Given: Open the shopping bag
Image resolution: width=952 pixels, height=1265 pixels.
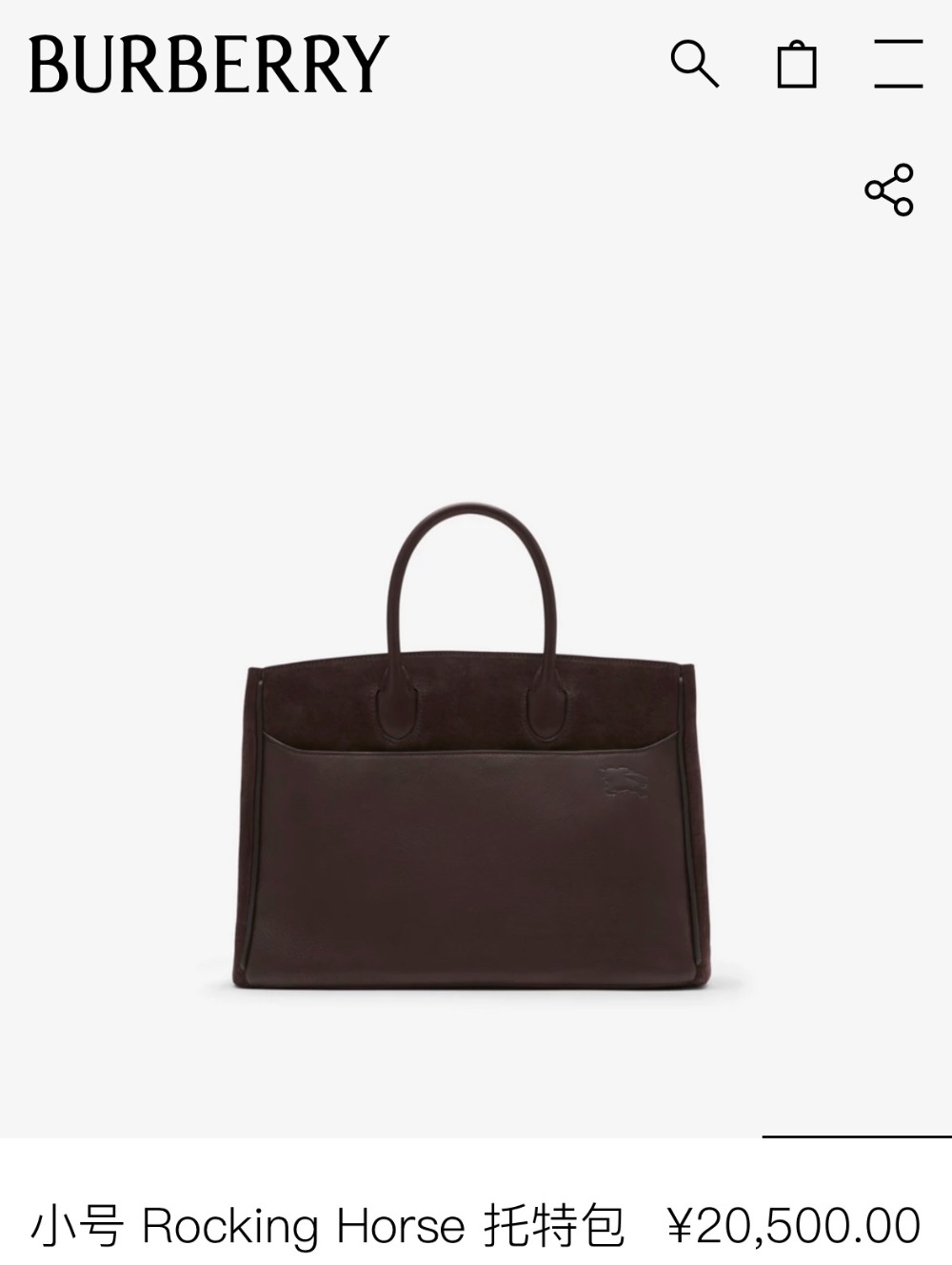Looking at the screenshot, I should click(x=797, y=65).
